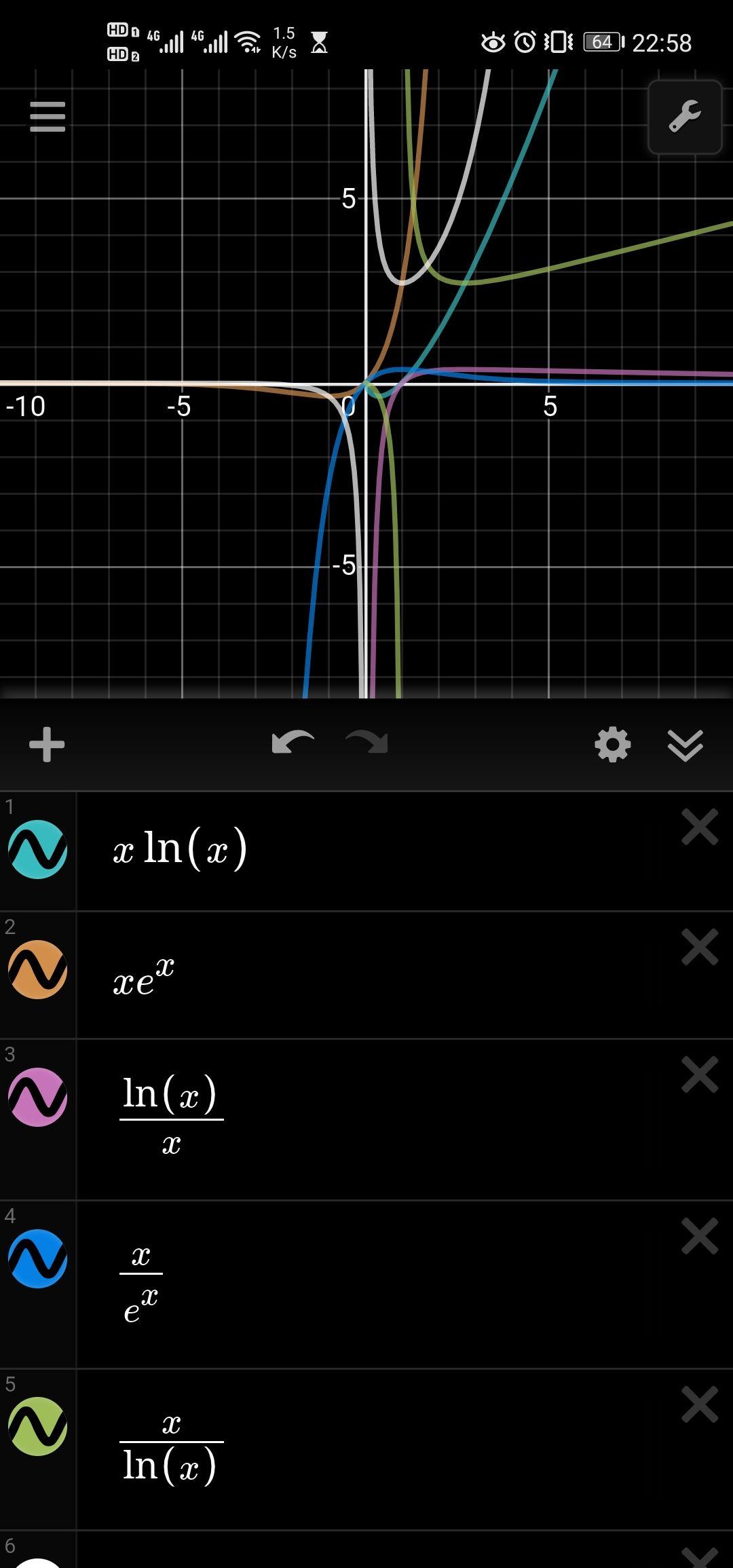Hide the ln(x)/x curve
733x1568 pixels.
tap(38, 1097)
